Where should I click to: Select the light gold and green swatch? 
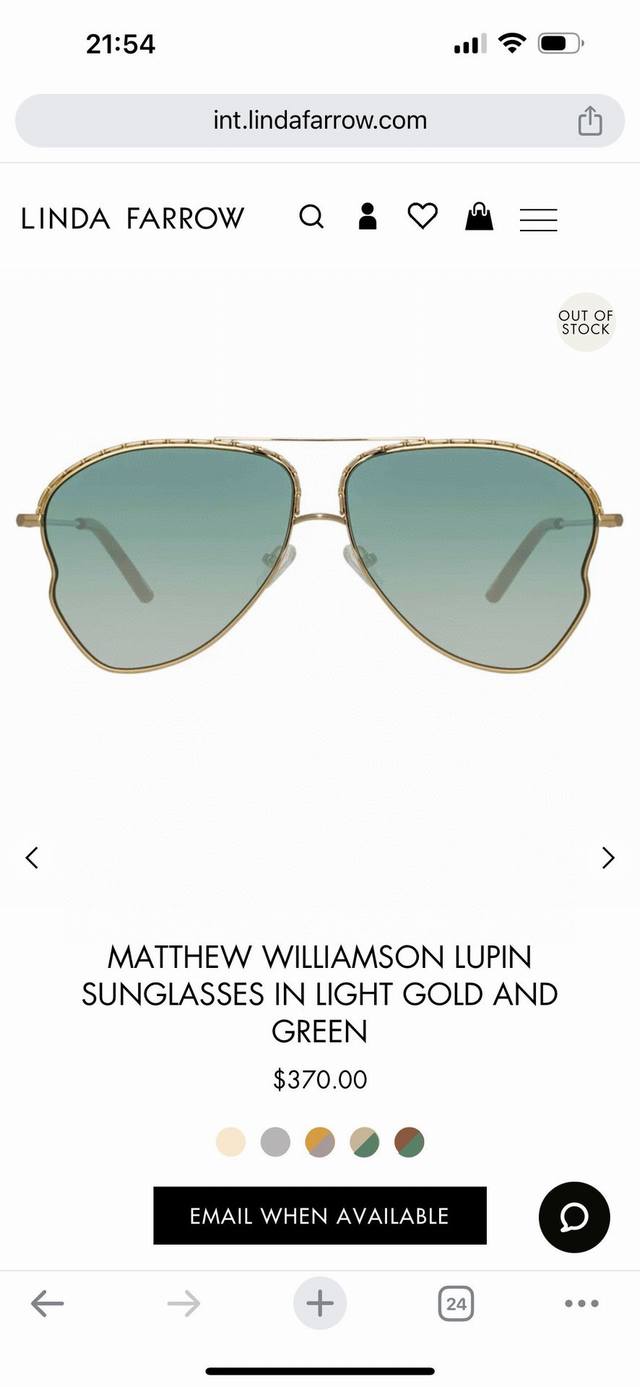click(x=365, y=1141)
